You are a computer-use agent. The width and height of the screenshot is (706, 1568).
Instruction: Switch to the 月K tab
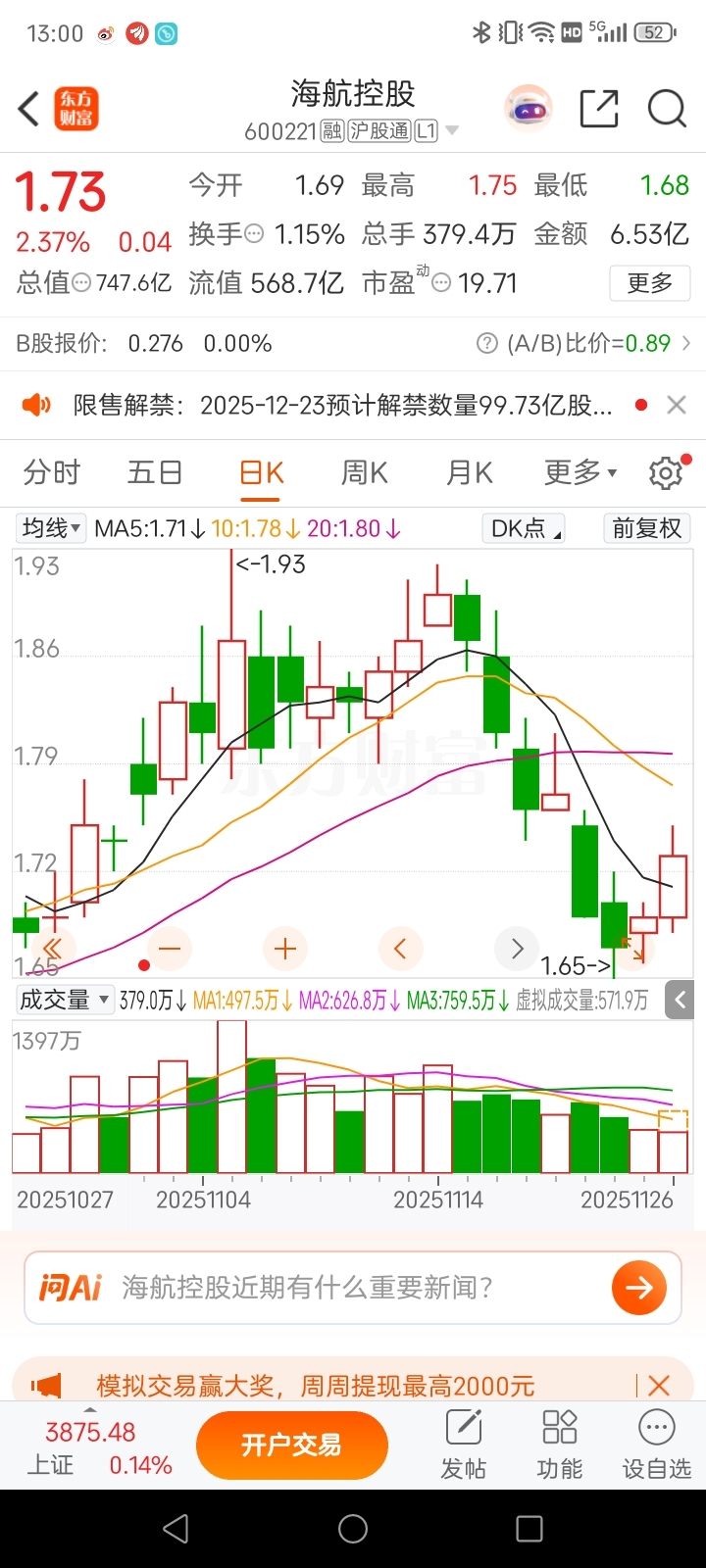pyautogui.click(x=470, y=472)
